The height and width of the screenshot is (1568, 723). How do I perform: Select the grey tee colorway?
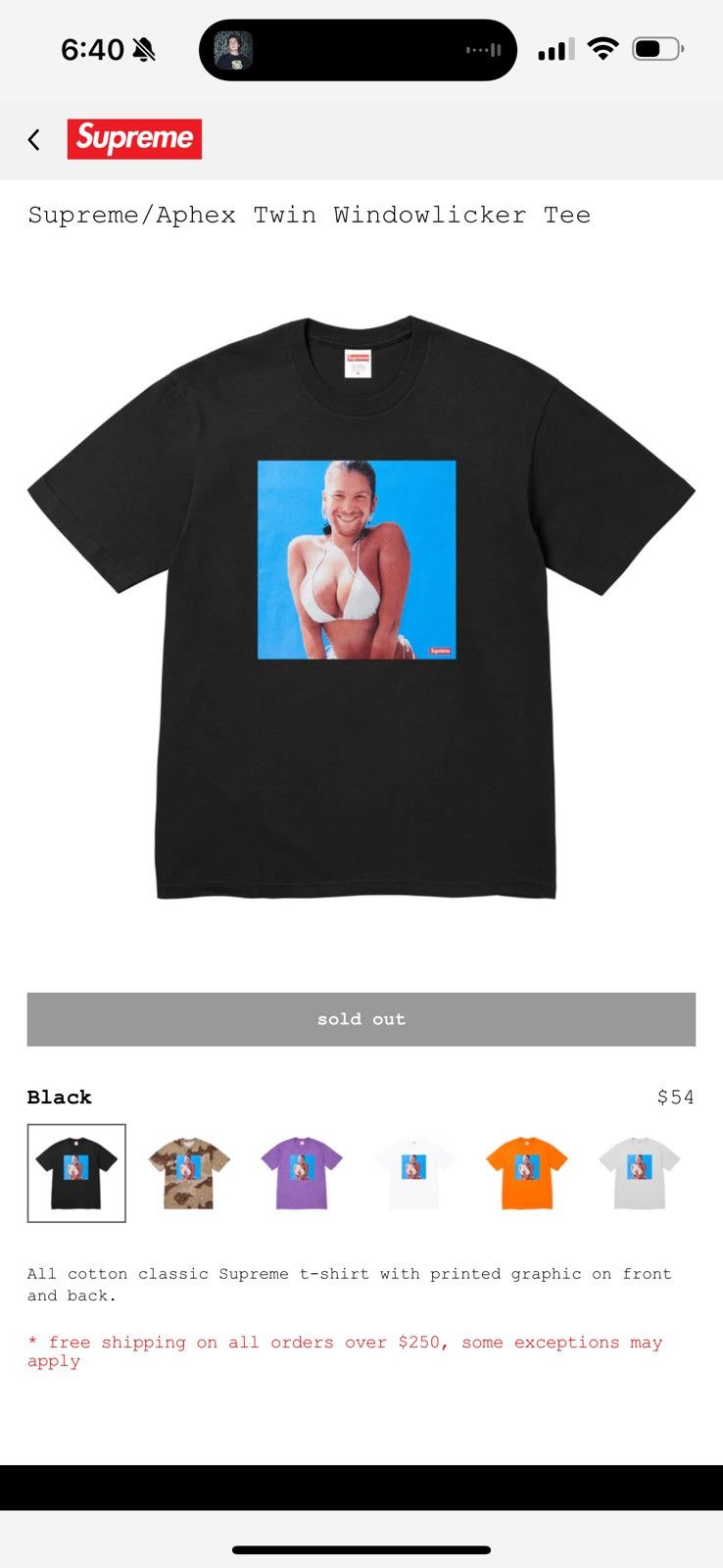pyautogui.click(x=638, y=1172)
